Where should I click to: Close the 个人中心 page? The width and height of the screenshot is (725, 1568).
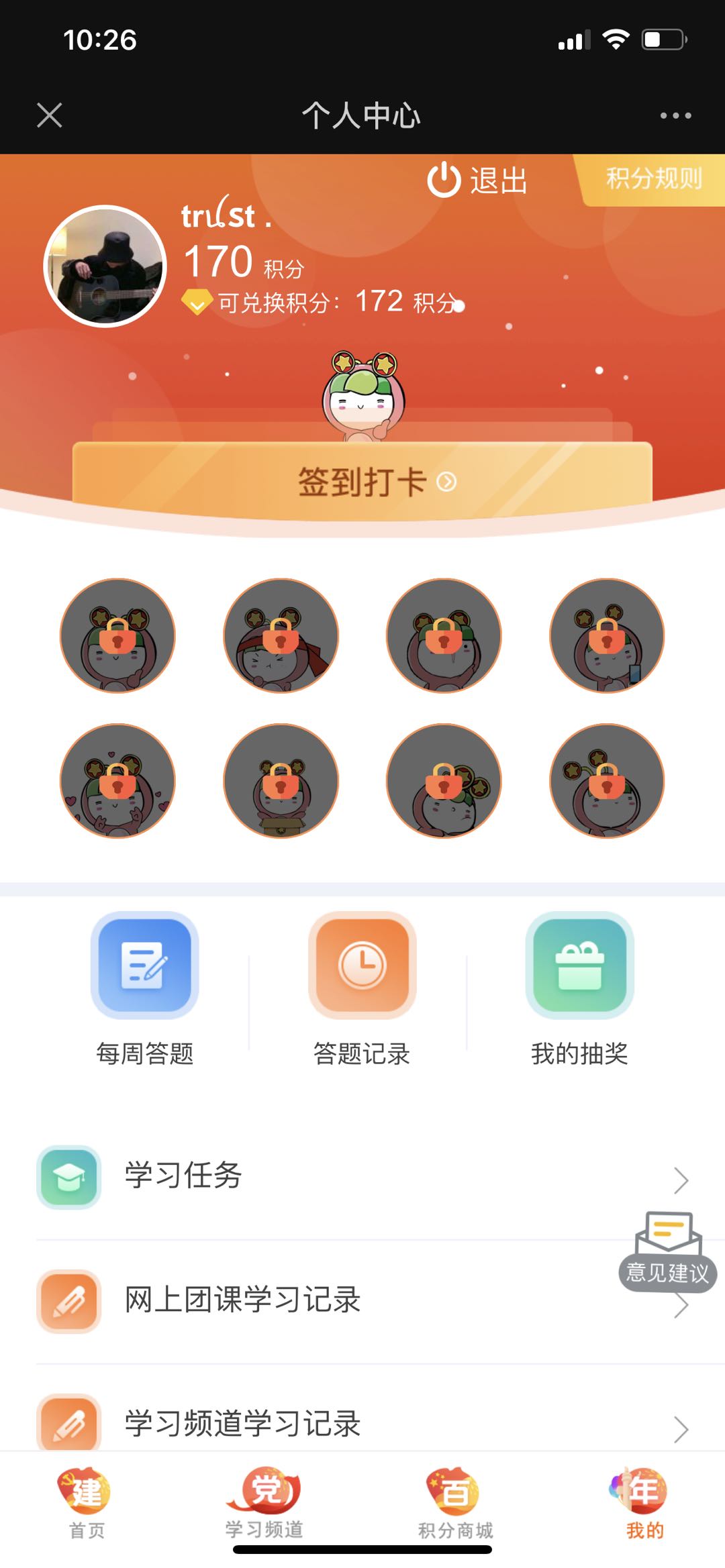coord(50,115)
